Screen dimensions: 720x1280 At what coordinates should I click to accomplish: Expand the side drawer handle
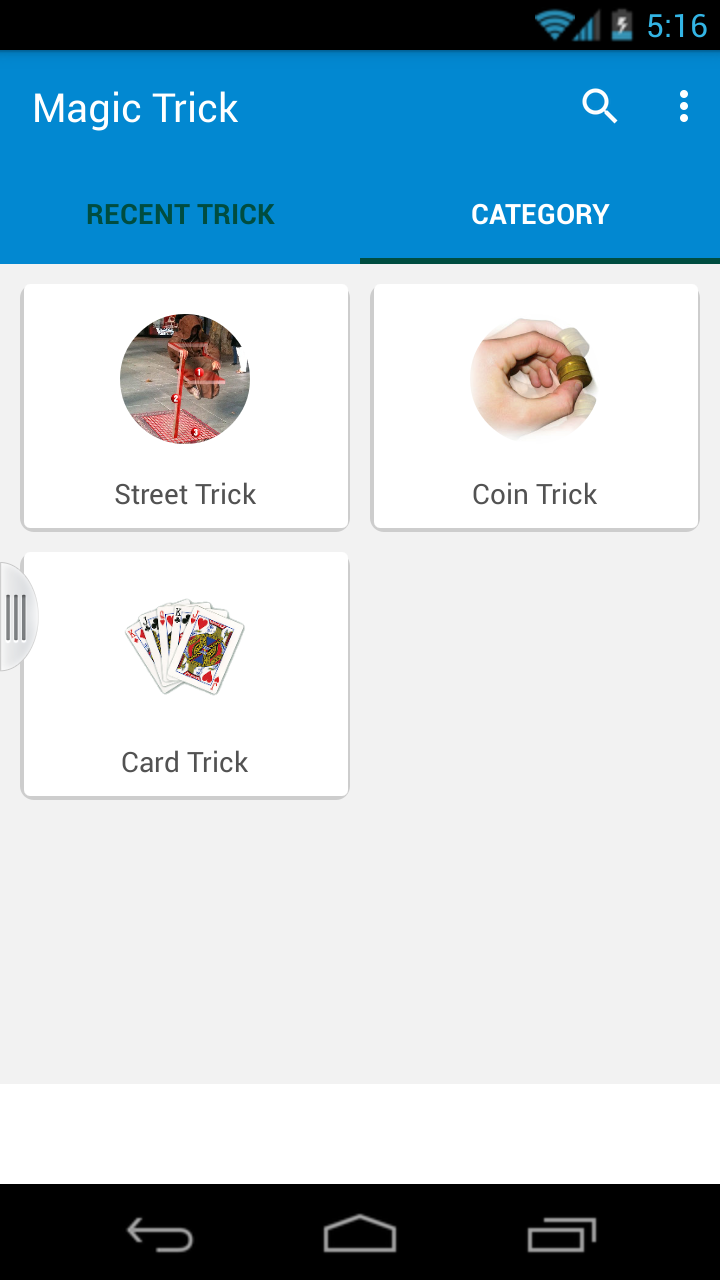click(15, 617)
